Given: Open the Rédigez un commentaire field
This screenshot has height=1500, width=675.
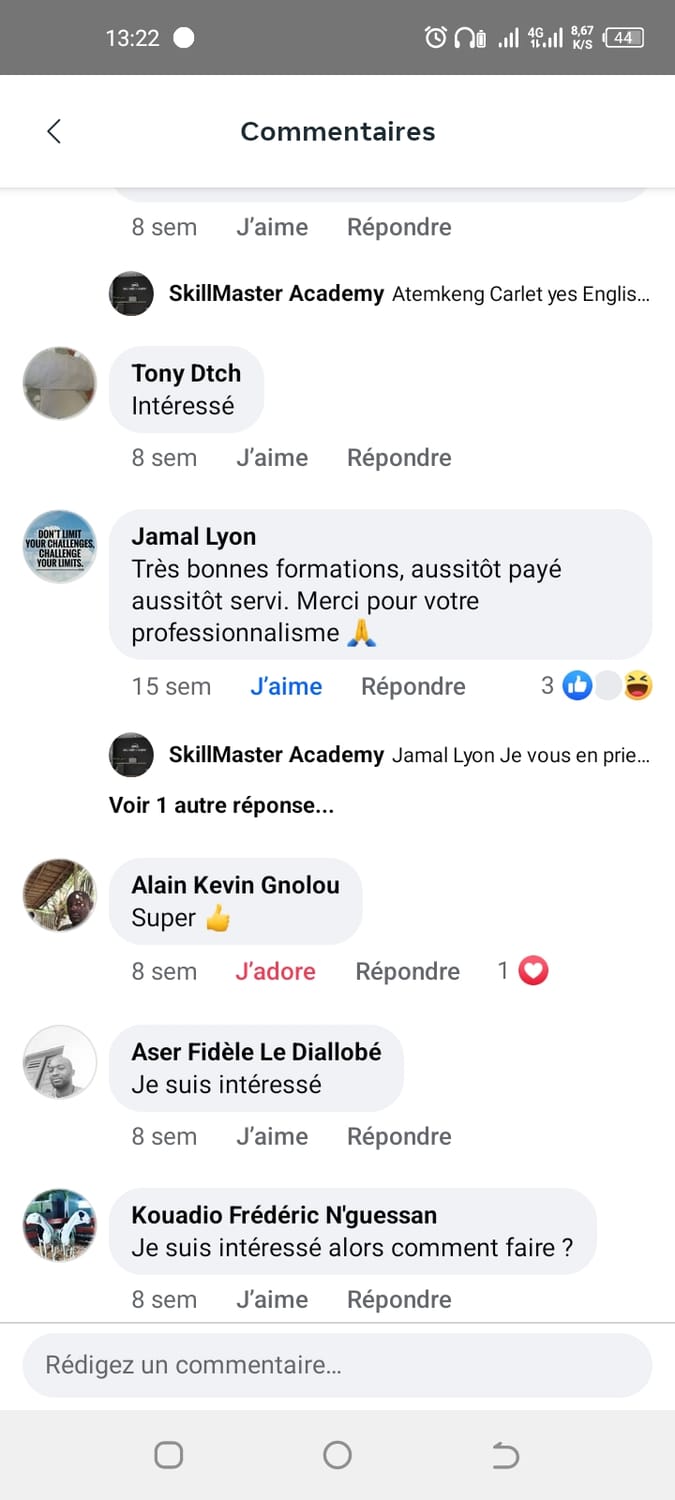Looking at the screenshot, I should click(337, 1365).
